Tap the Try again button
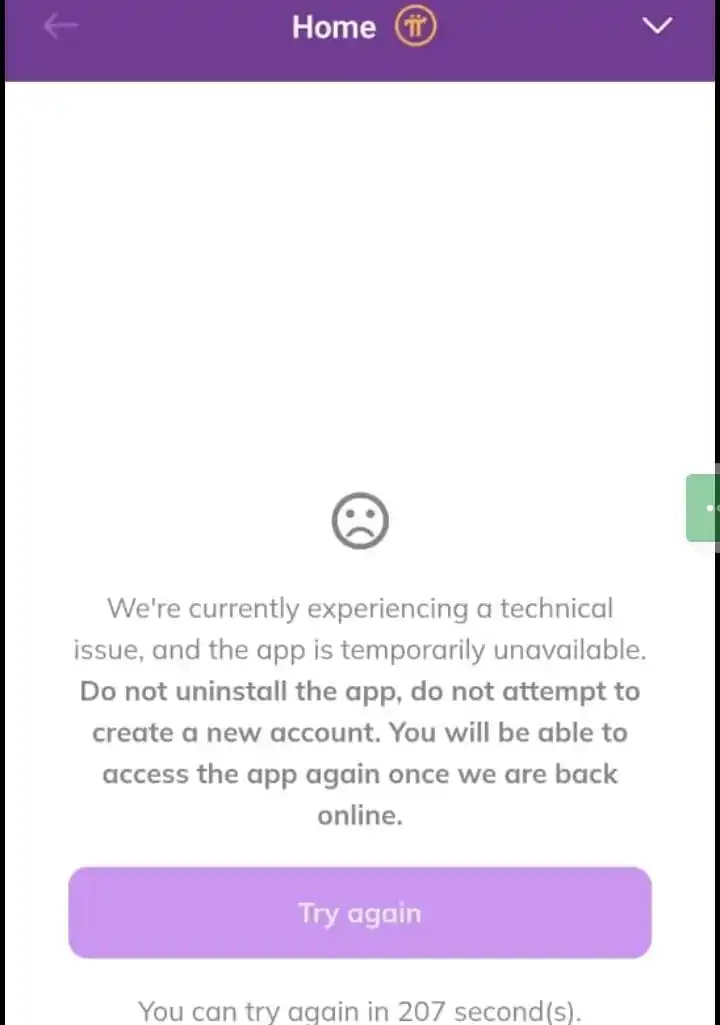720x1025 pixels. (x=360, y=913)
